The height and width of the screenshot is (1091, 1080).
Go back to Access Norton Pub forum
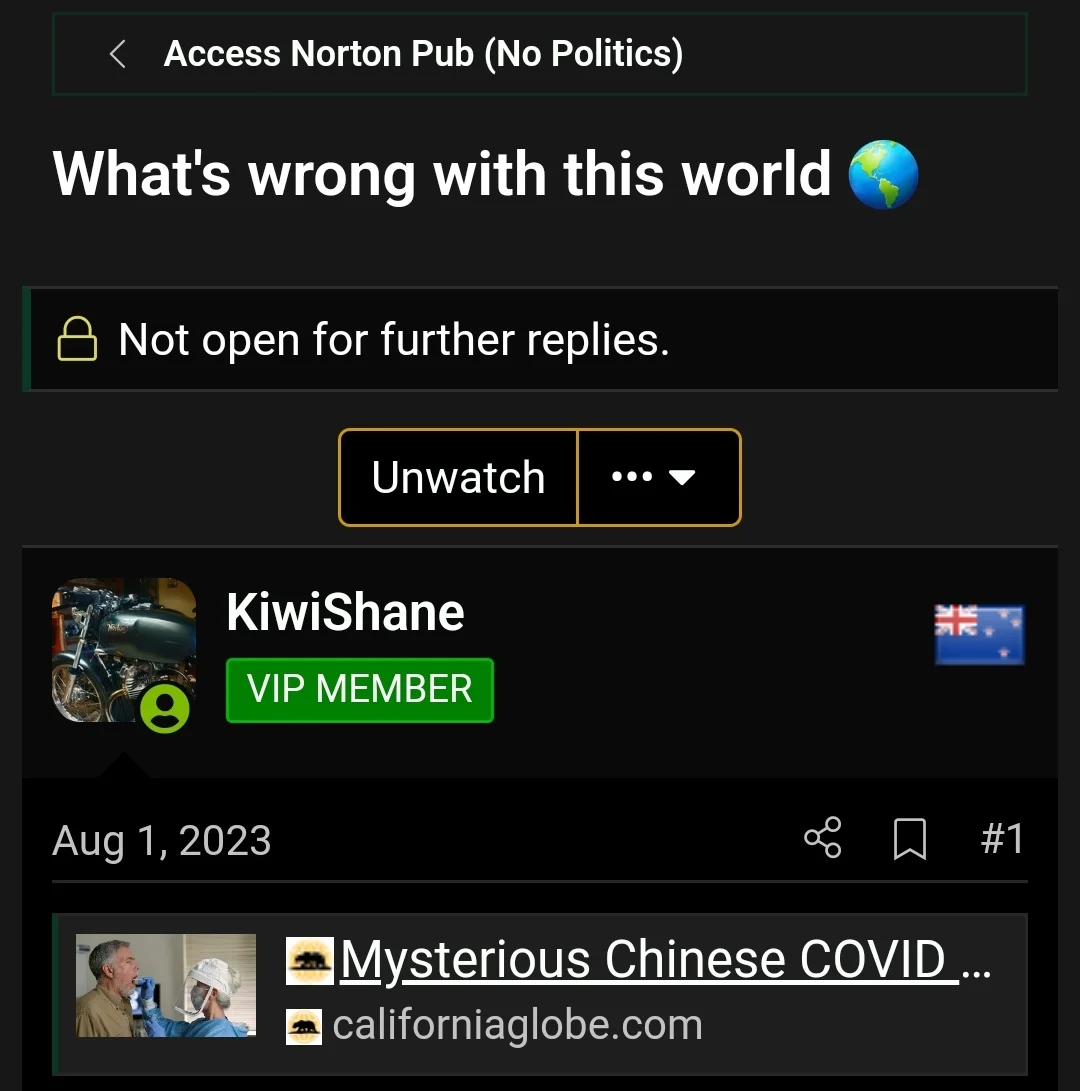[x=422, y=54]
